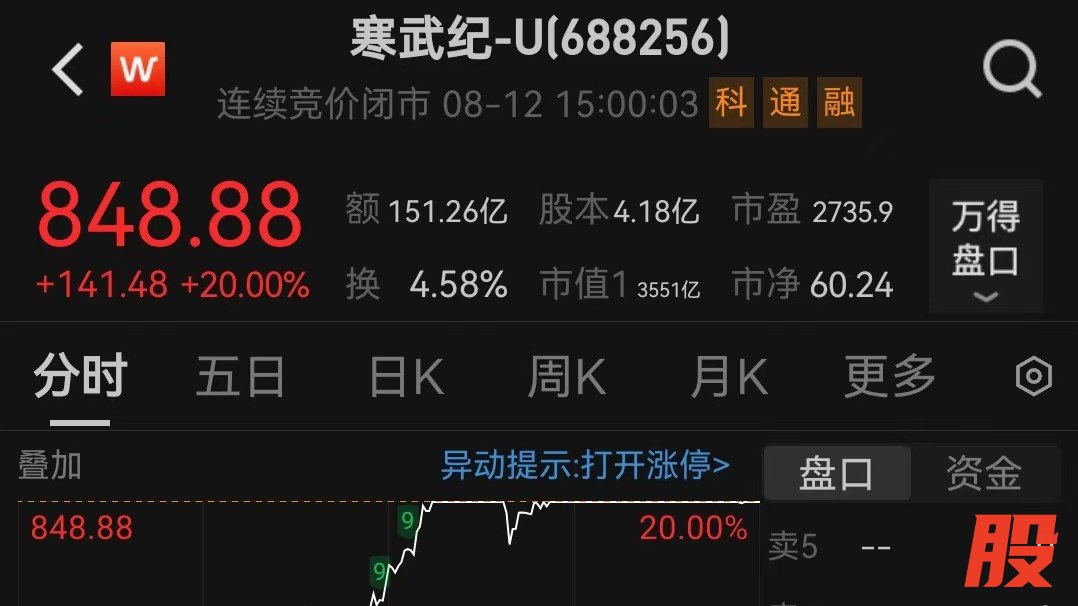Open the 异动提示:打开涨停 link
Viewport: 1078px width, 606px height.
pos(585,466)
